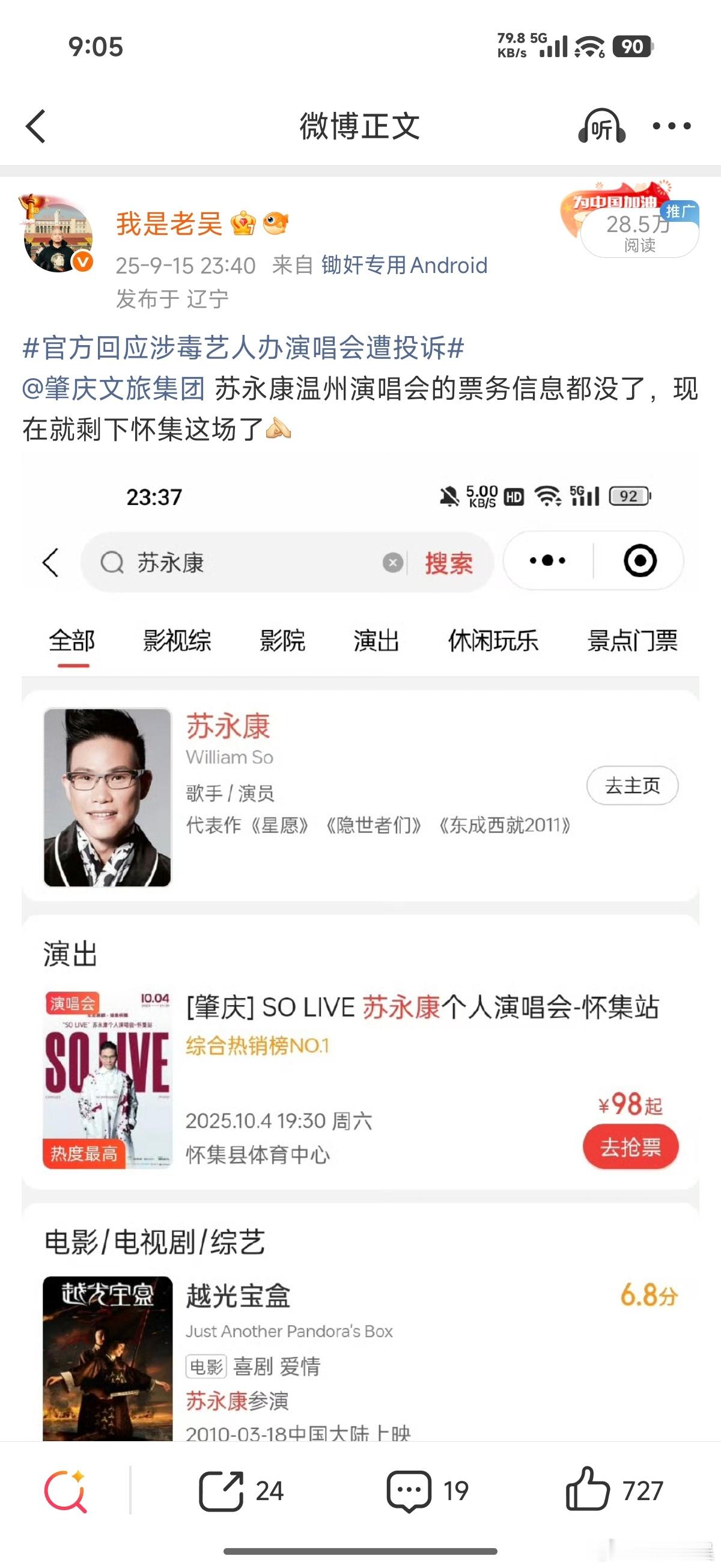The image size is (721, 1568).
Task: Open the smart search icon at bottom left
Action: (64, 1490)
